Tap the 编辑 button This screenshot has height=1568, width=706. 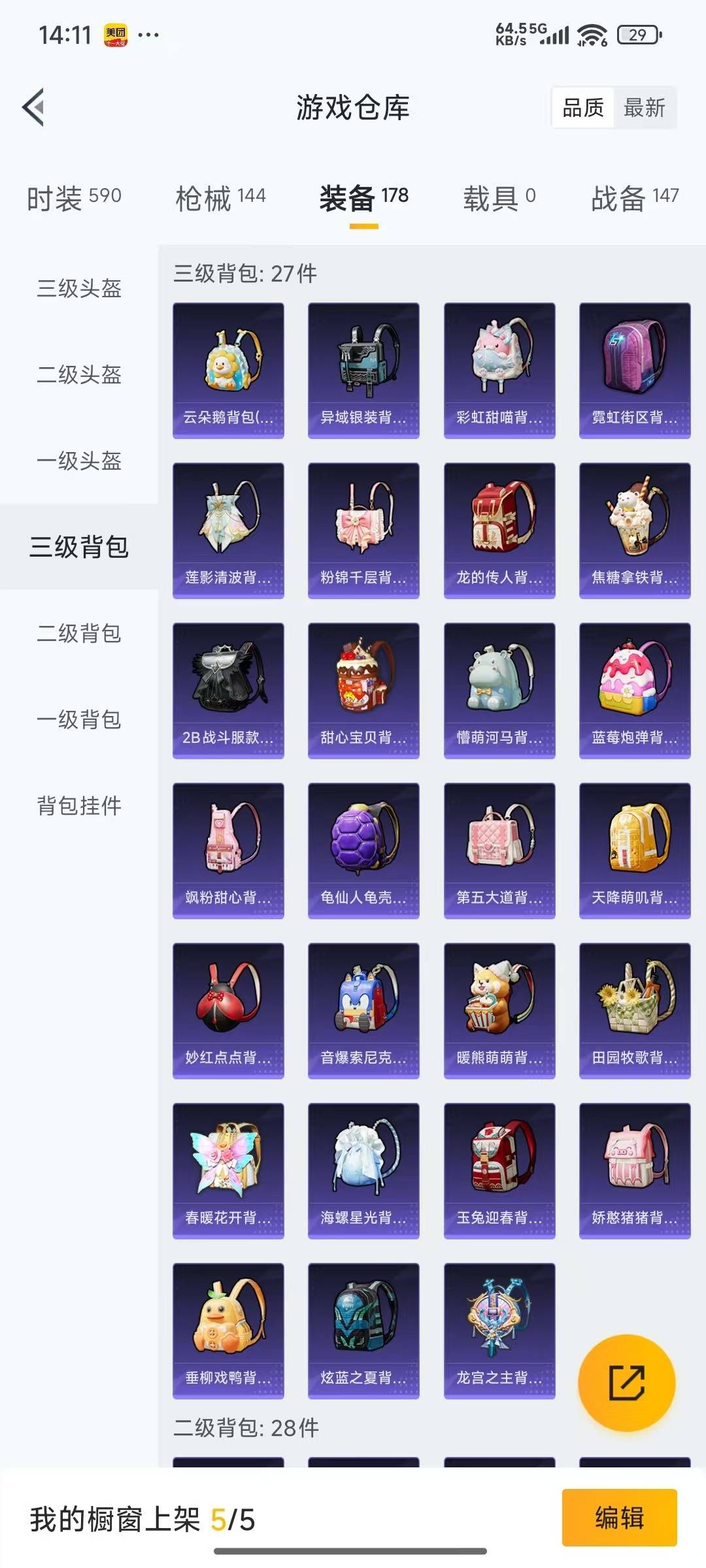[x=618, y=1517]
